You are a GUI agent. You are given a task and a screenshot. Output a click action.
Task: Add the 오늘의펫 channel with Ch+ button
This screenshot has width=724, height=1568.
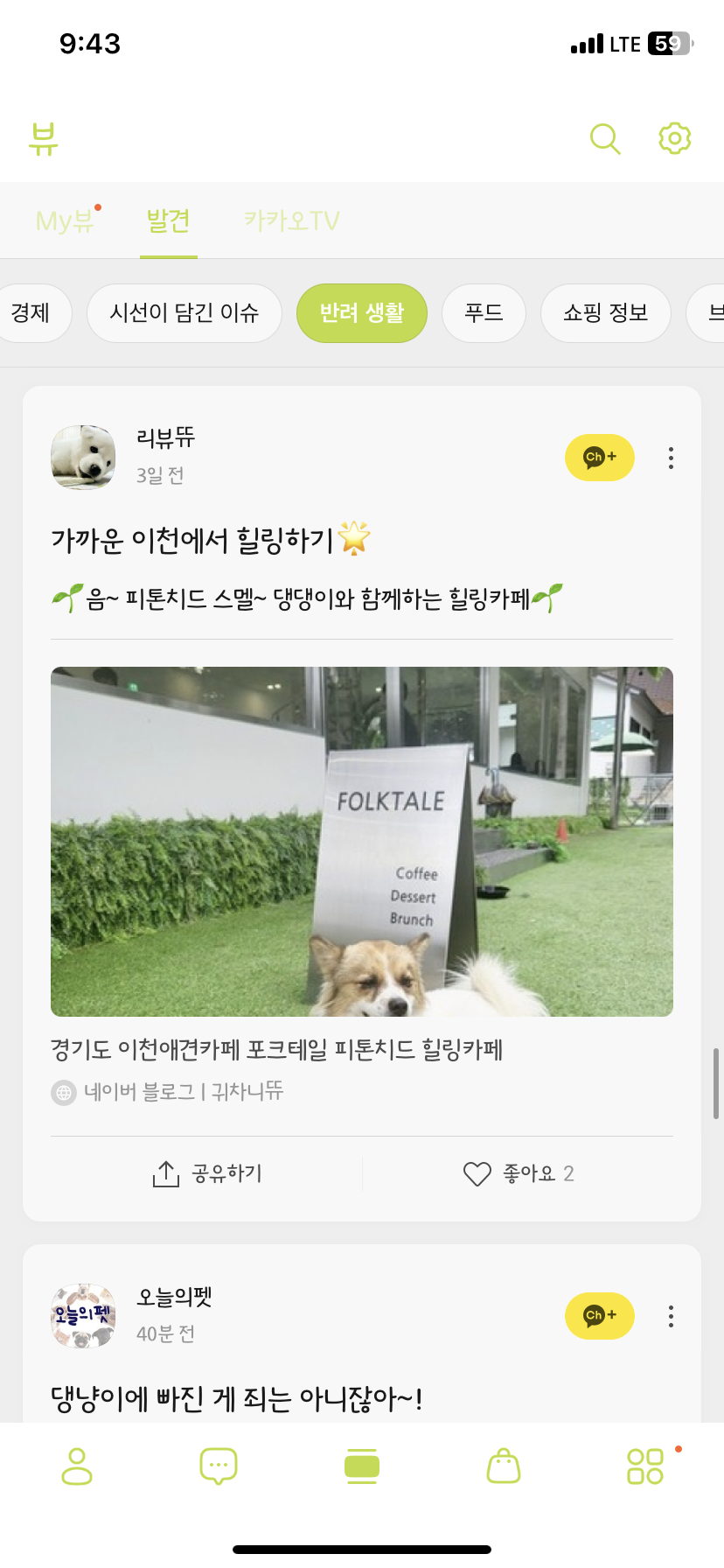600,1315
